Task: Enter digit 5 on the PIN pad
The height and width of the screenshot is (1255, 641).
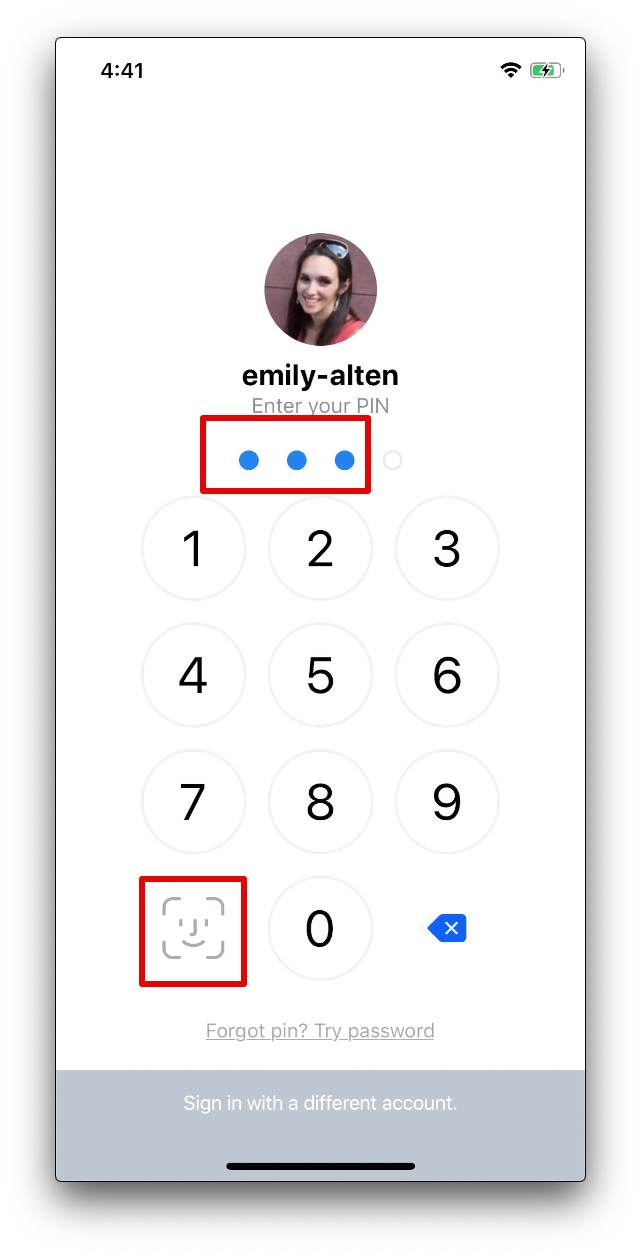Action: point(320,676)
